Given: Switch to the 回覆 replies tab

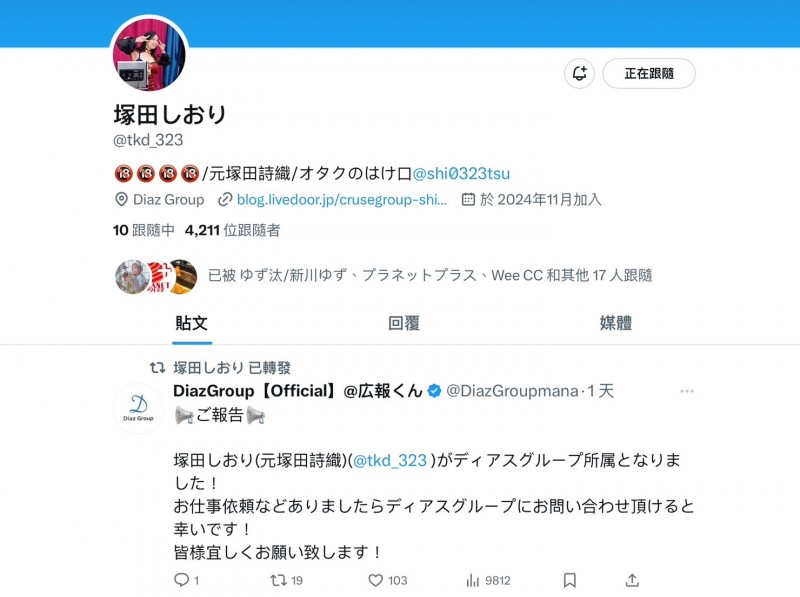Looking at the screenshot, I should (403, 323).
